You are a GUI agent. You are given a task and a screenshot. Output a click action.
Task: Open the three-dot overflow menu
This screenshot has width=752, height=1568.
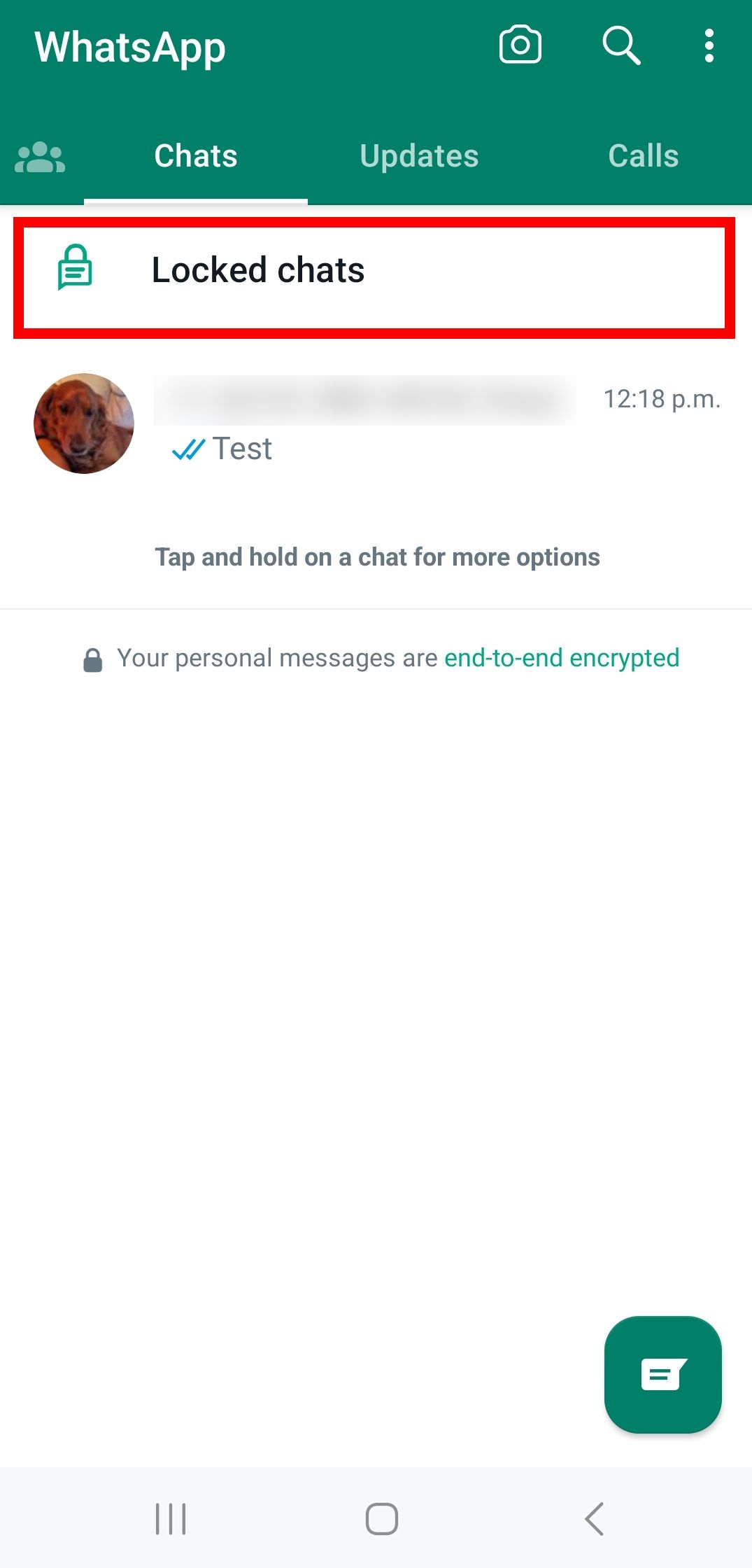point(709,45)
